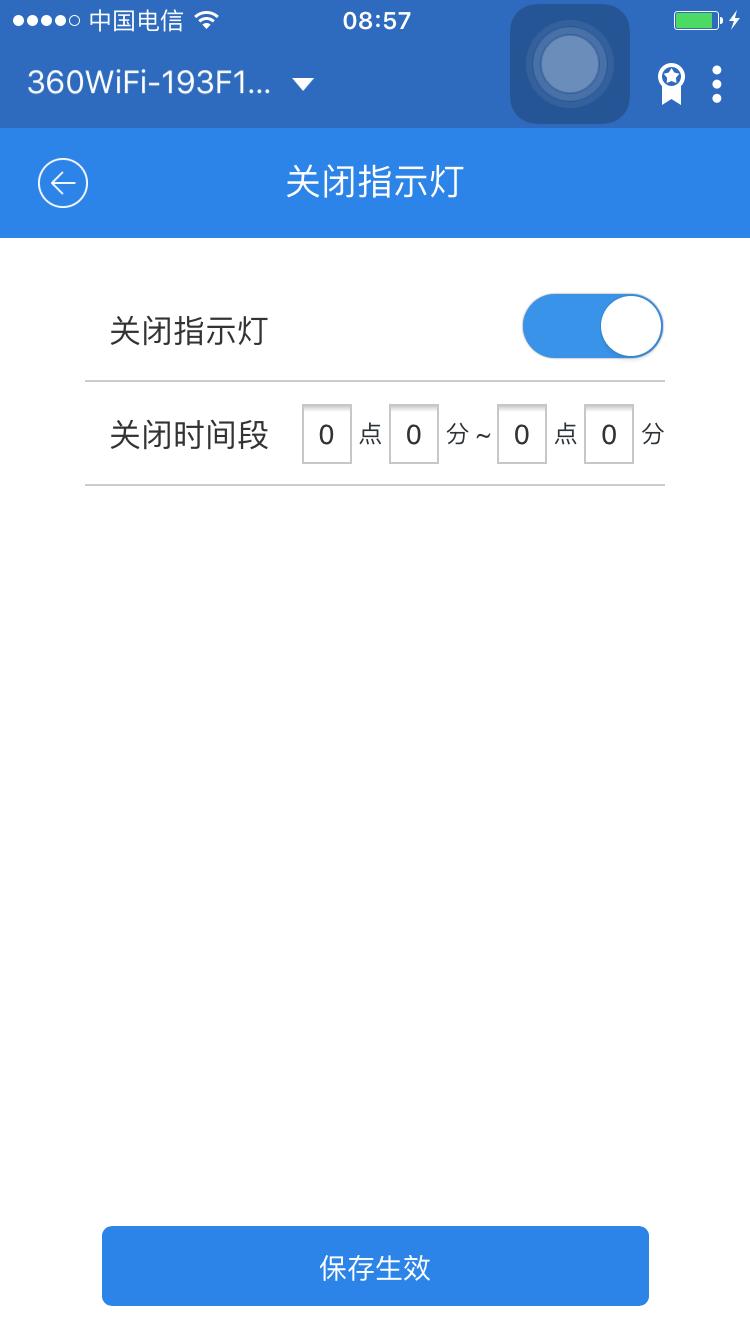750x1334 pixels.
Task: Select the 关闭指示灯 title bar
Action: (x=374, y=183)
